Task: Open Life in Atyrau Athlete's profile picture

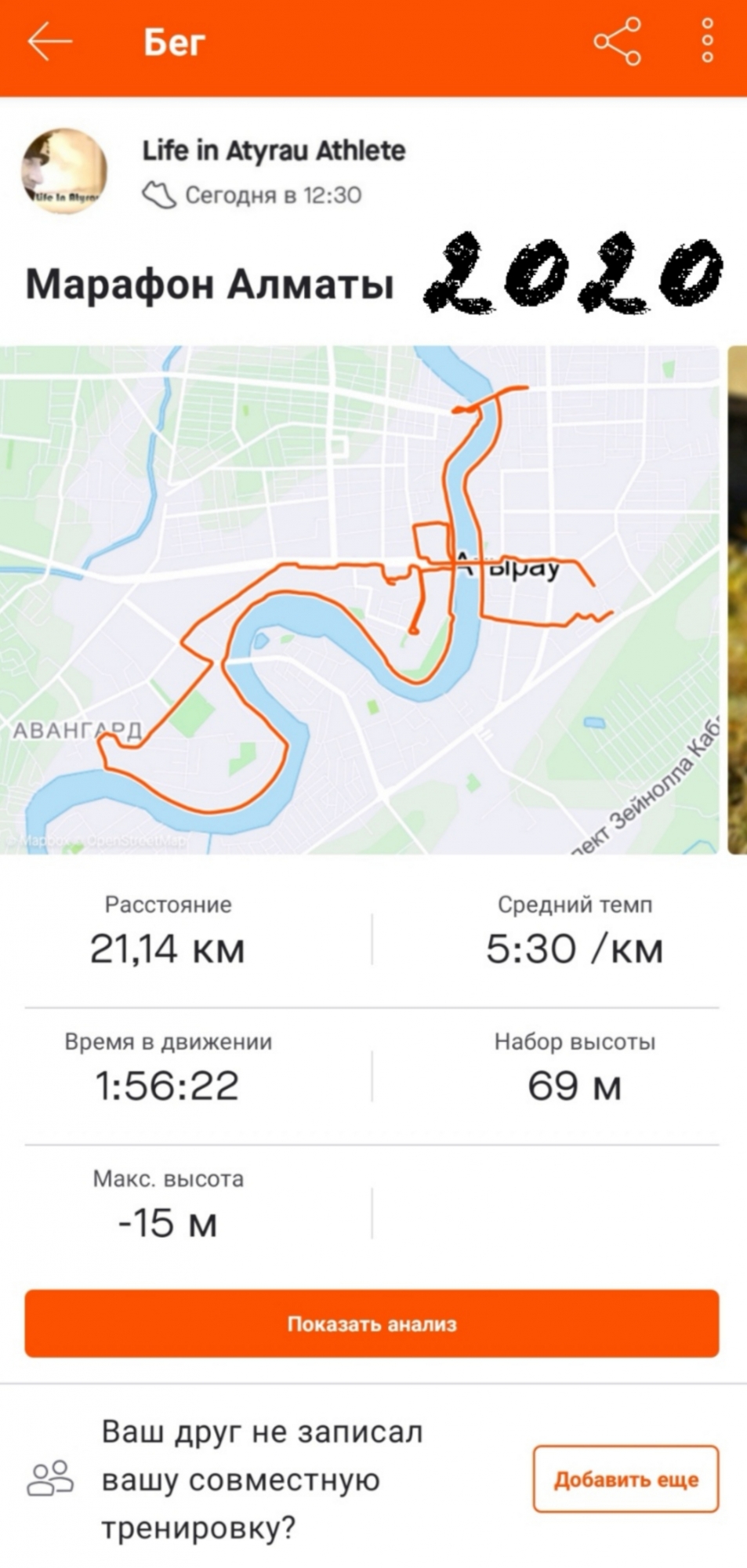Action: tap(63, 171)
